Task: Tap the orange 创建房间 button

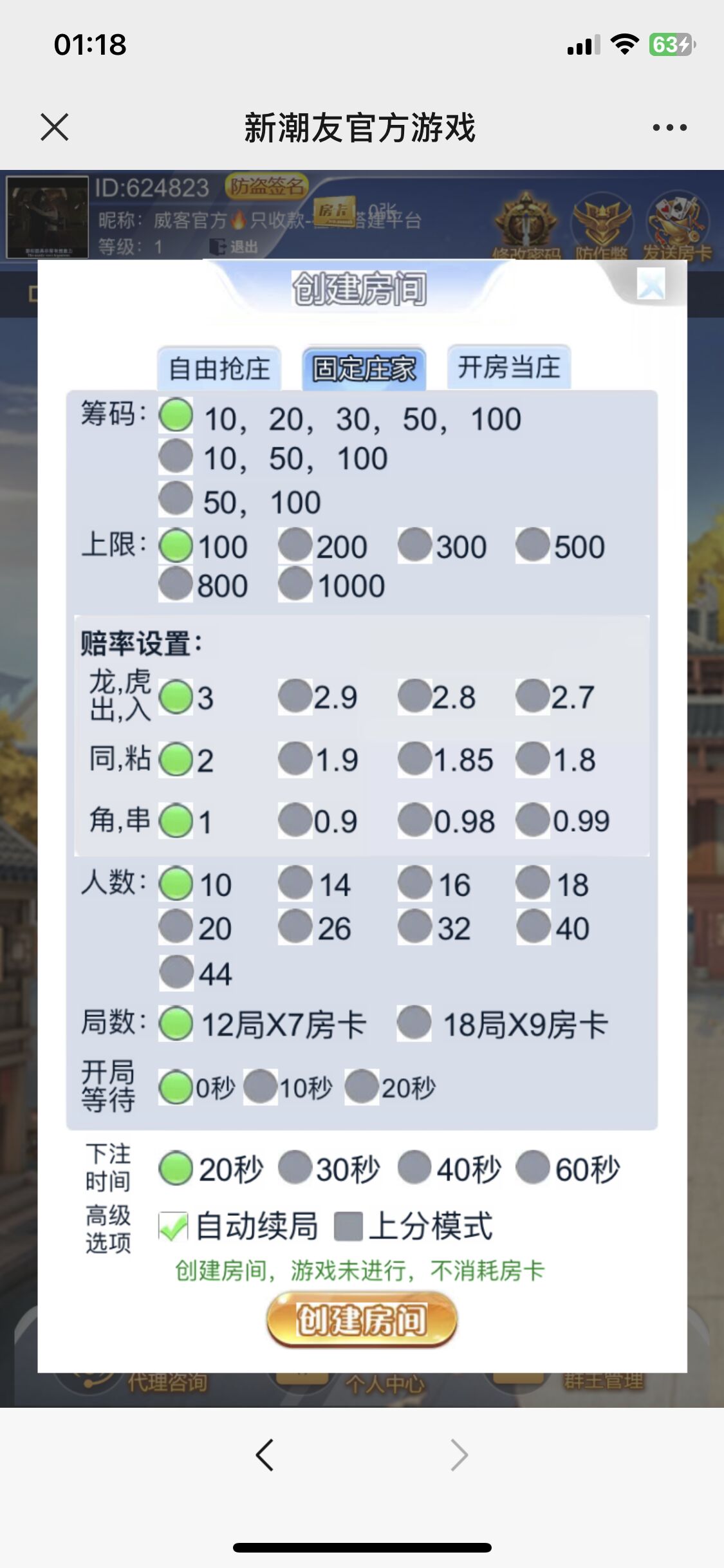Action: [x=362, y=1320]
